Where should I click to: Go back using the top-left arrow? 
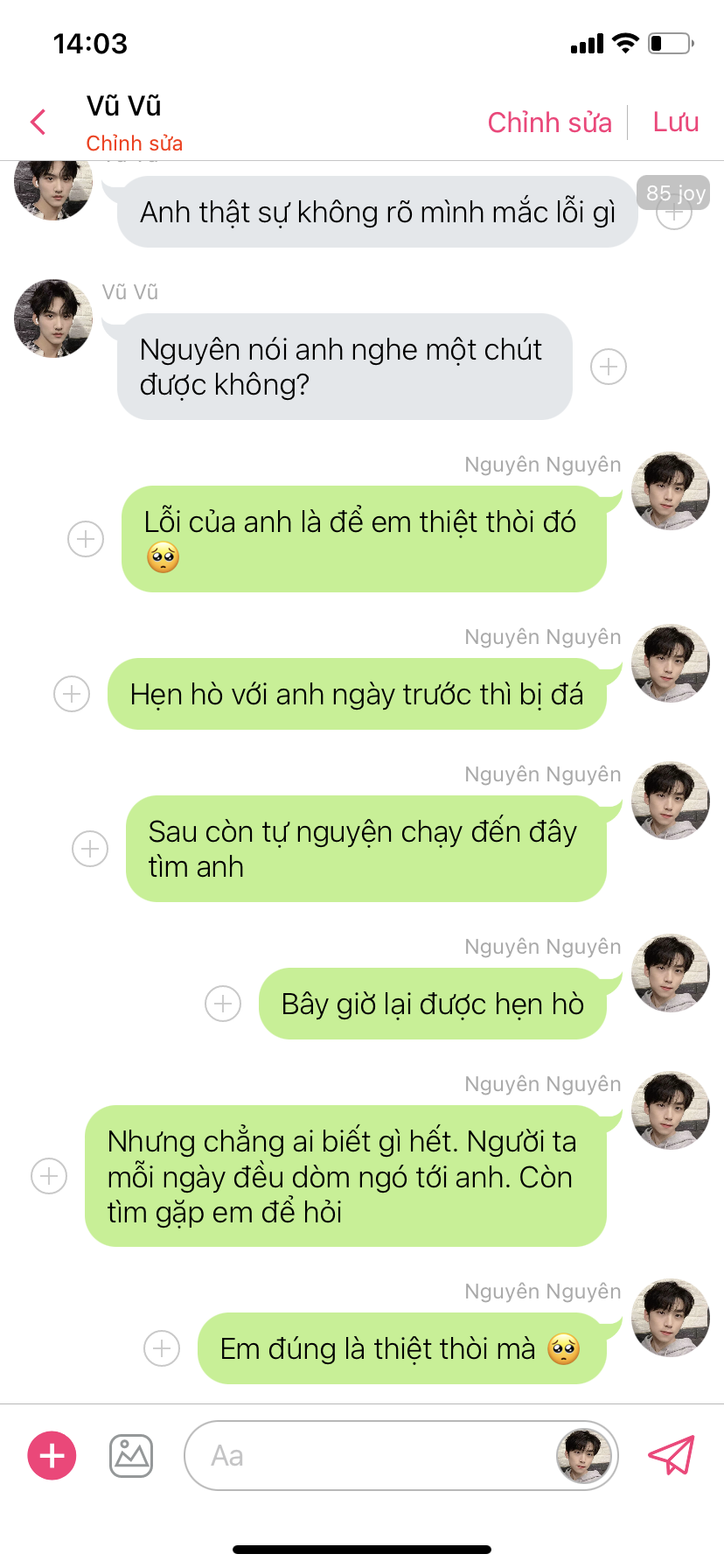38,122
